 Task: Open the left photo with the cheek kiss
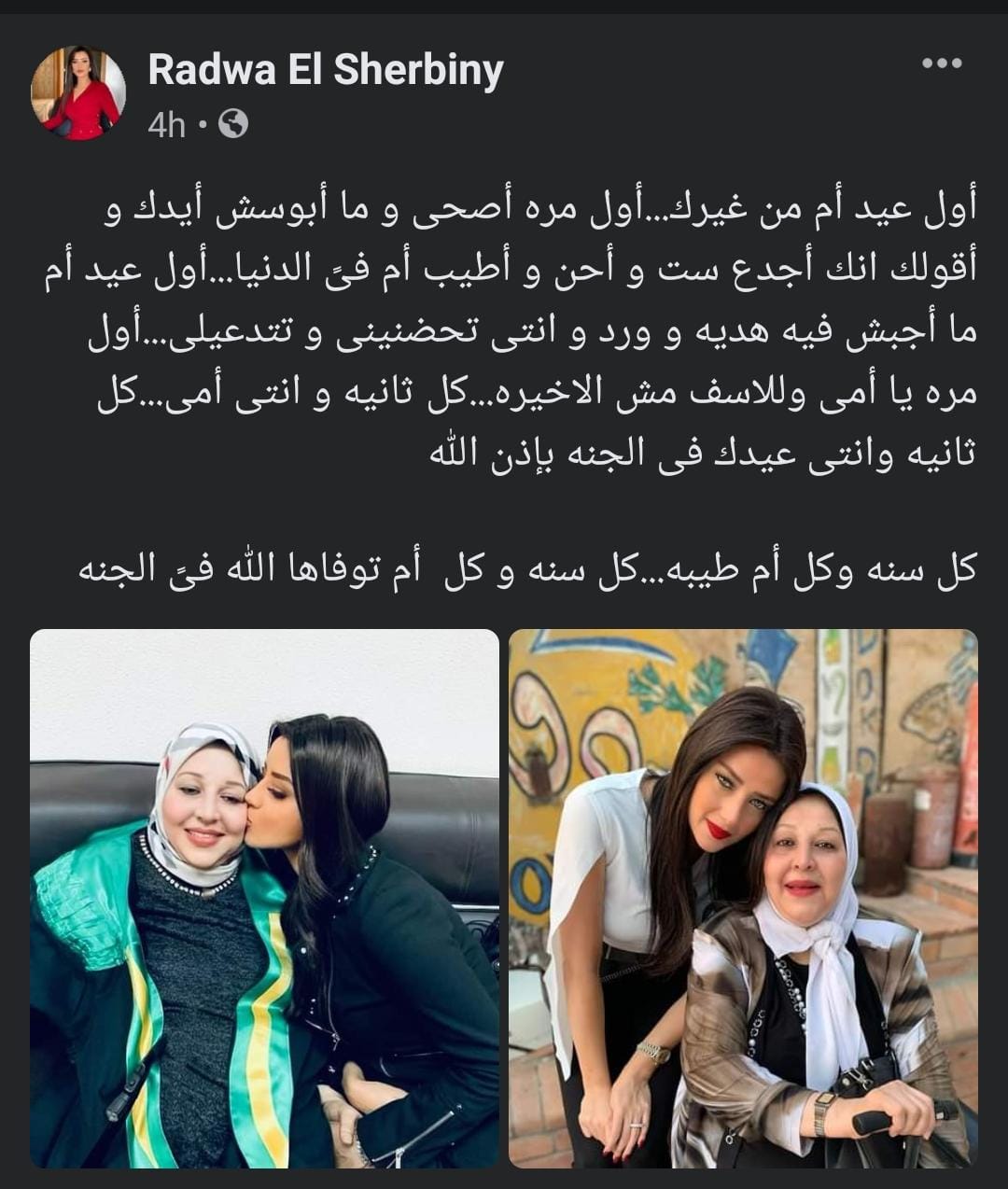264,898
